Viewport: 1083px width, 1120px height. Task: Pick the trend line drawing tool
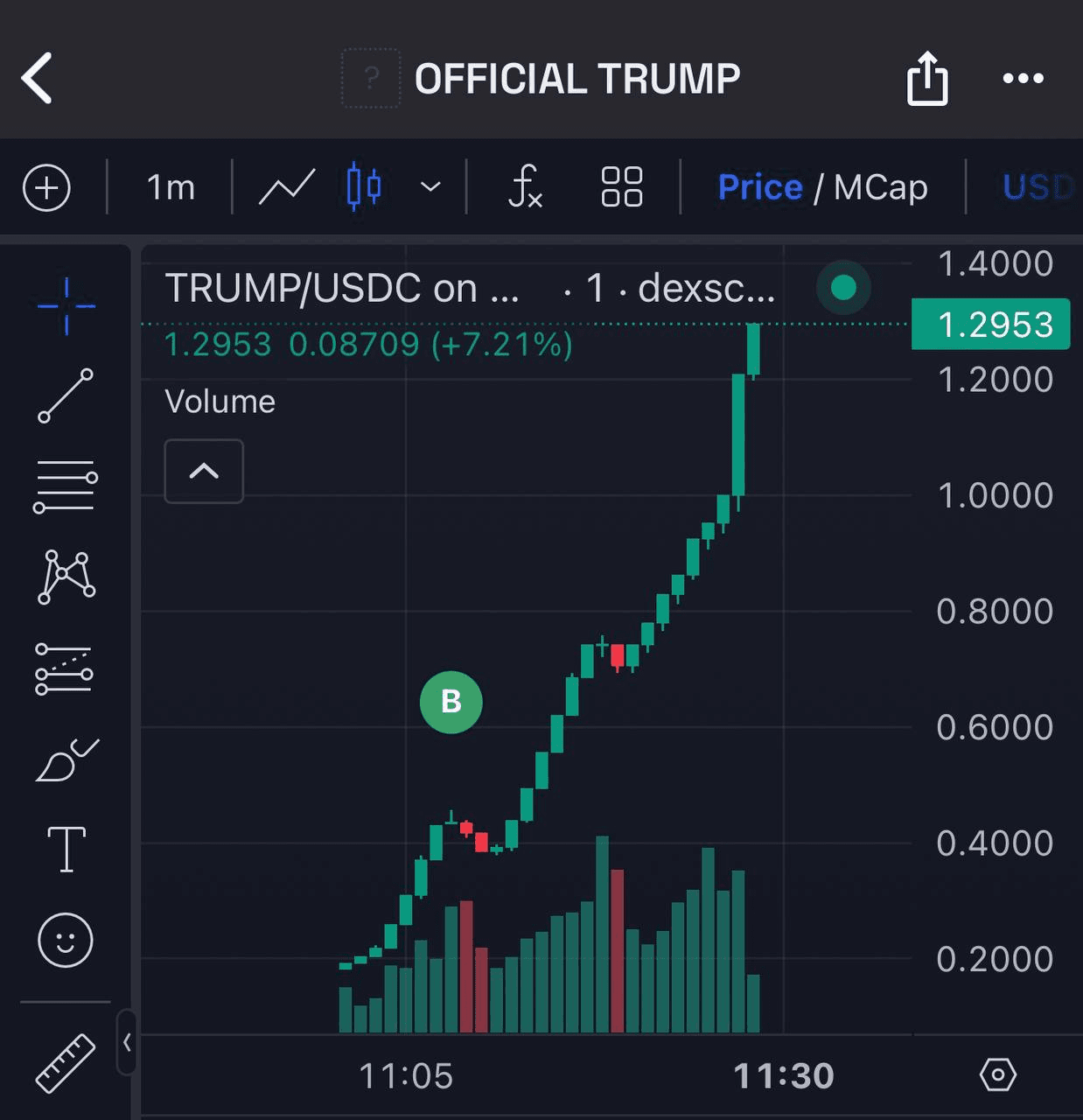pyautogui.click(x=66, y=396)
